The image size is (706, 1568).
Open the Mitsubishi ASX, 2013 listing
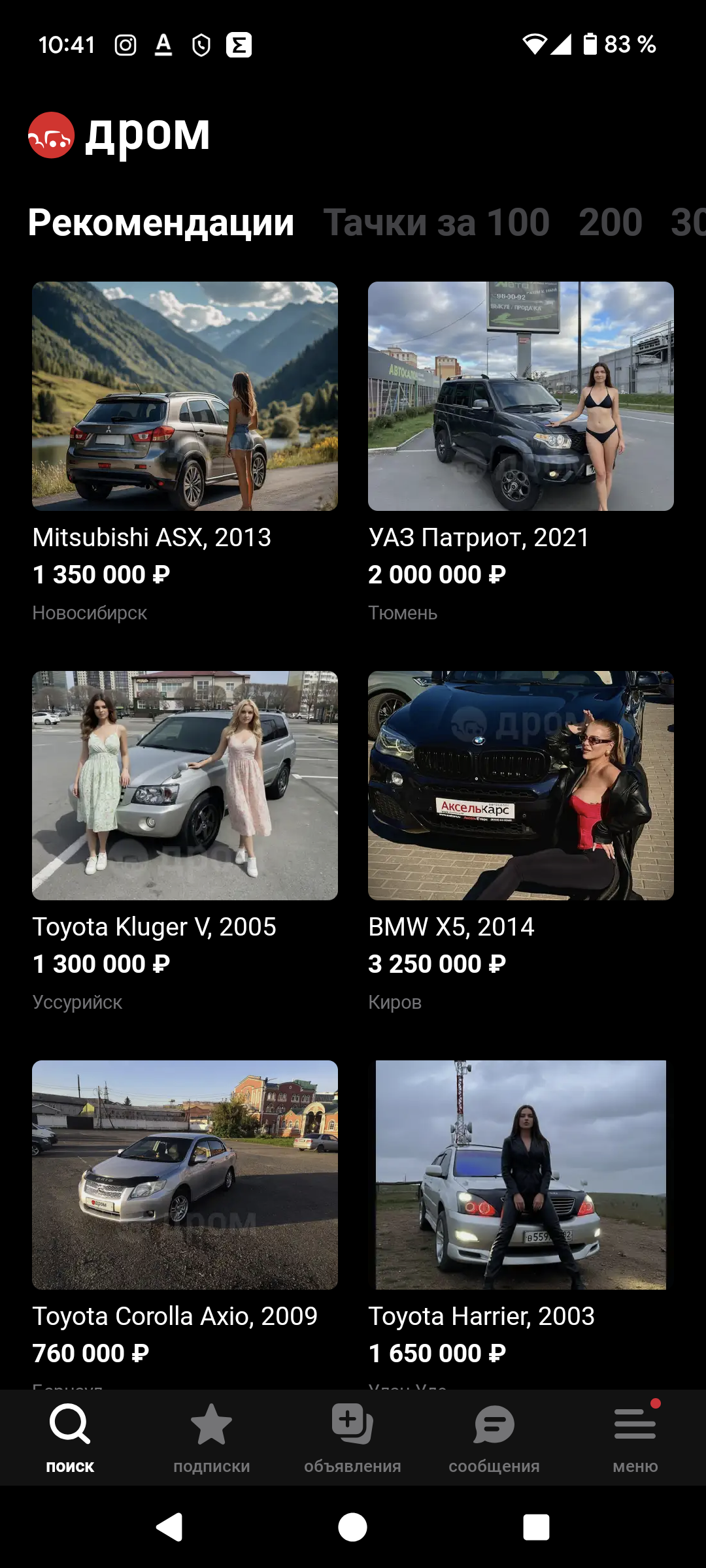[185, 397]
